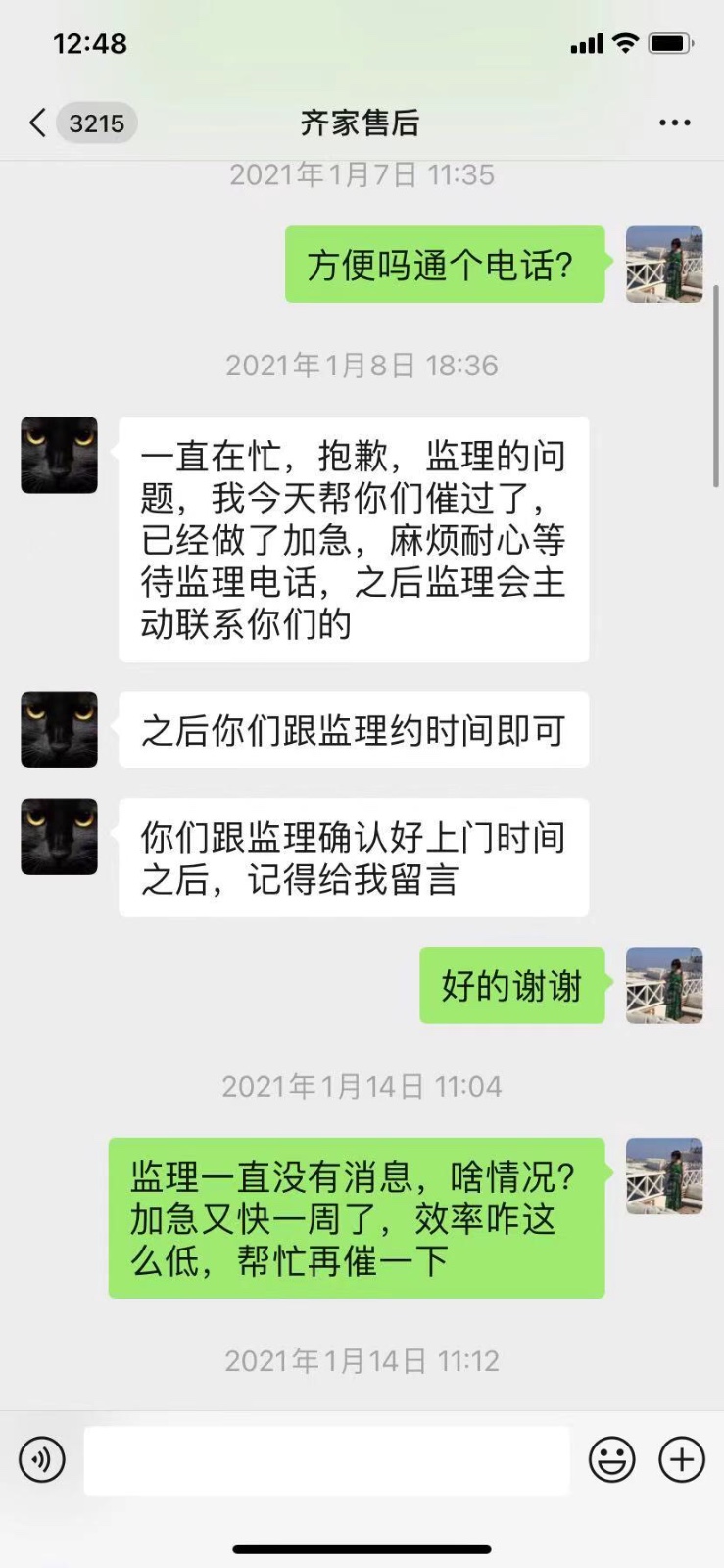The width and height of the screenshot is (724, 1568).
Task: Open my avatar beside 方便吗通个电话
Action: (x=664, y=265)
